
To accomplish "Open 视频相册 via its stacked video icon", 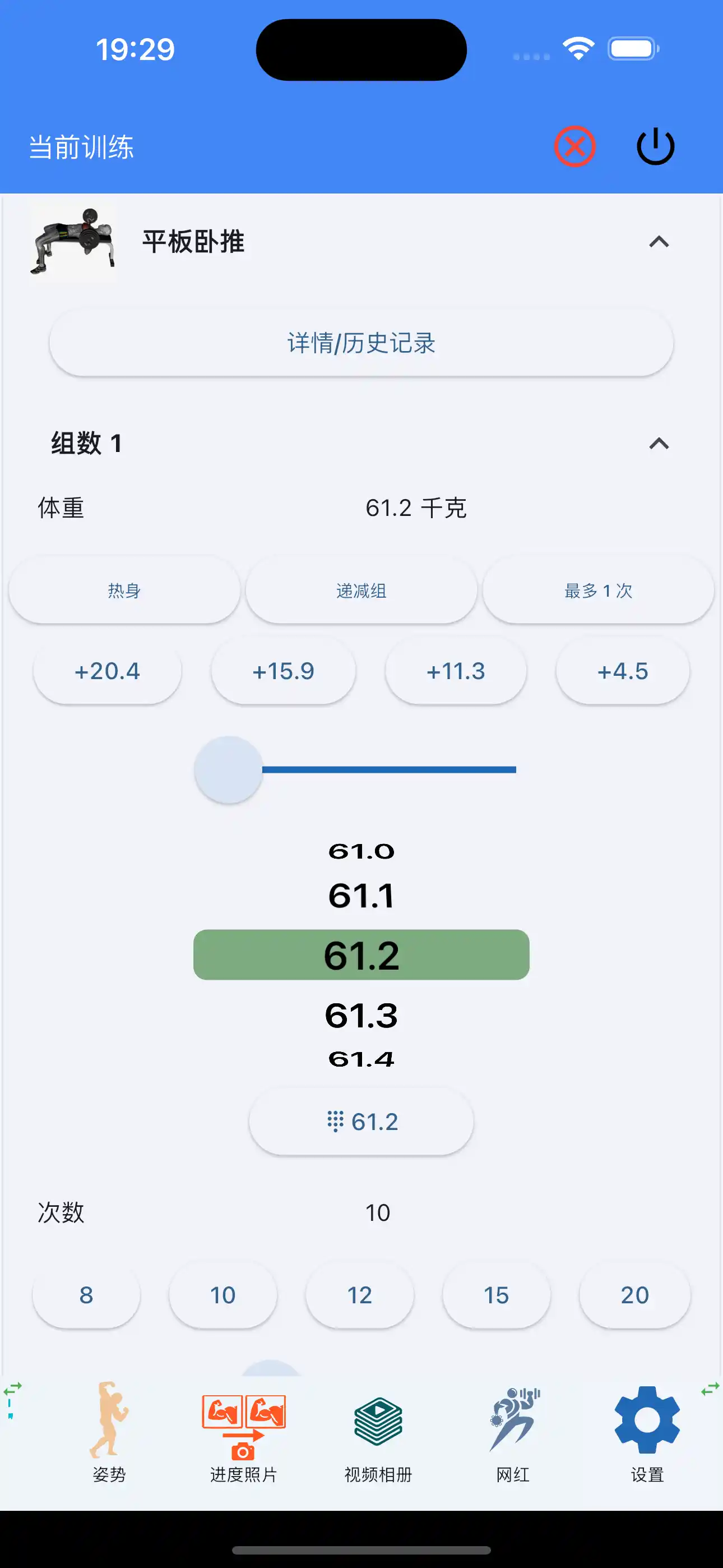I will coord(377,1431).
